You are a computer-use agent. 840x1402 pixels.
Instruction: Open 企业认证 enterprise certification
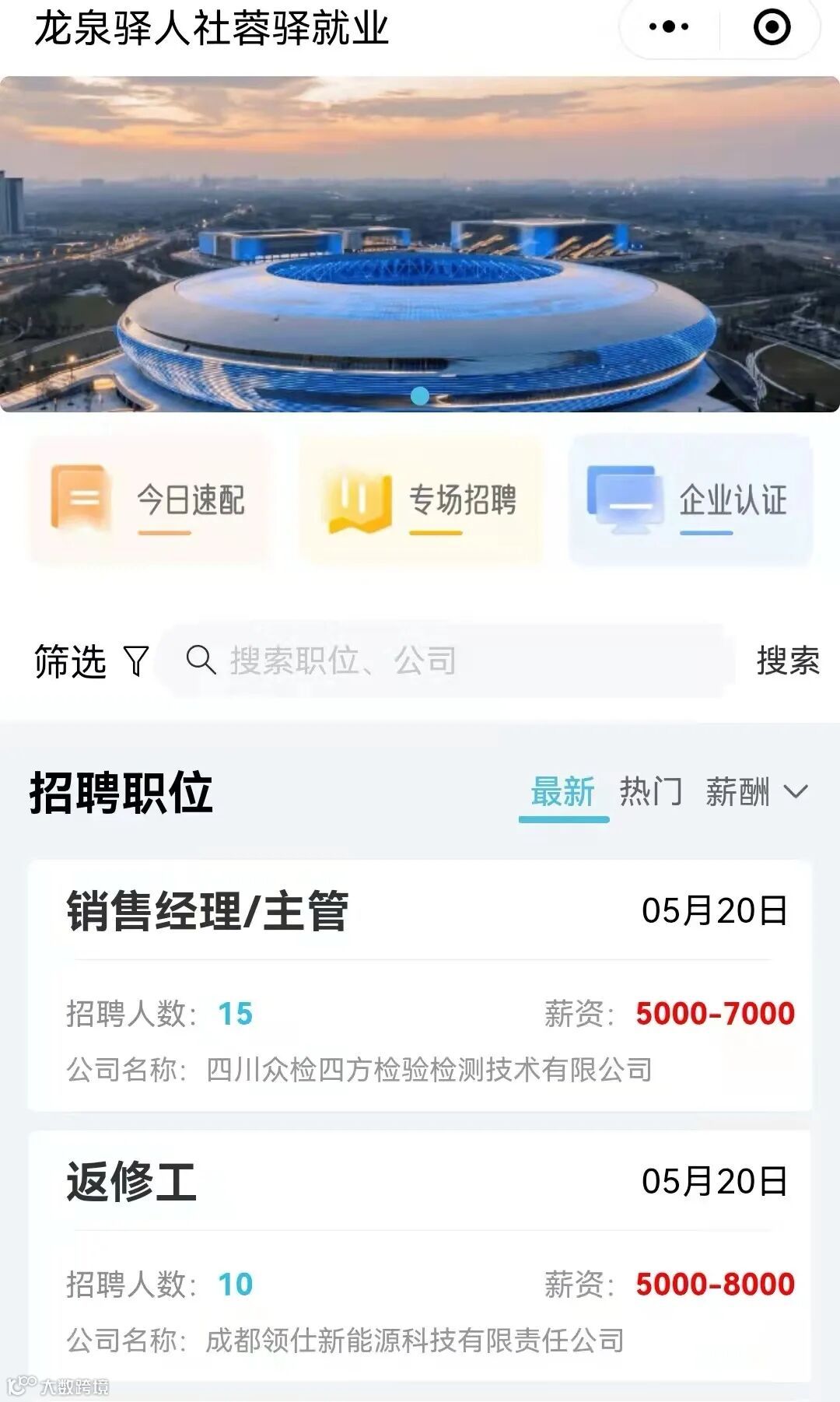(691, 499)
